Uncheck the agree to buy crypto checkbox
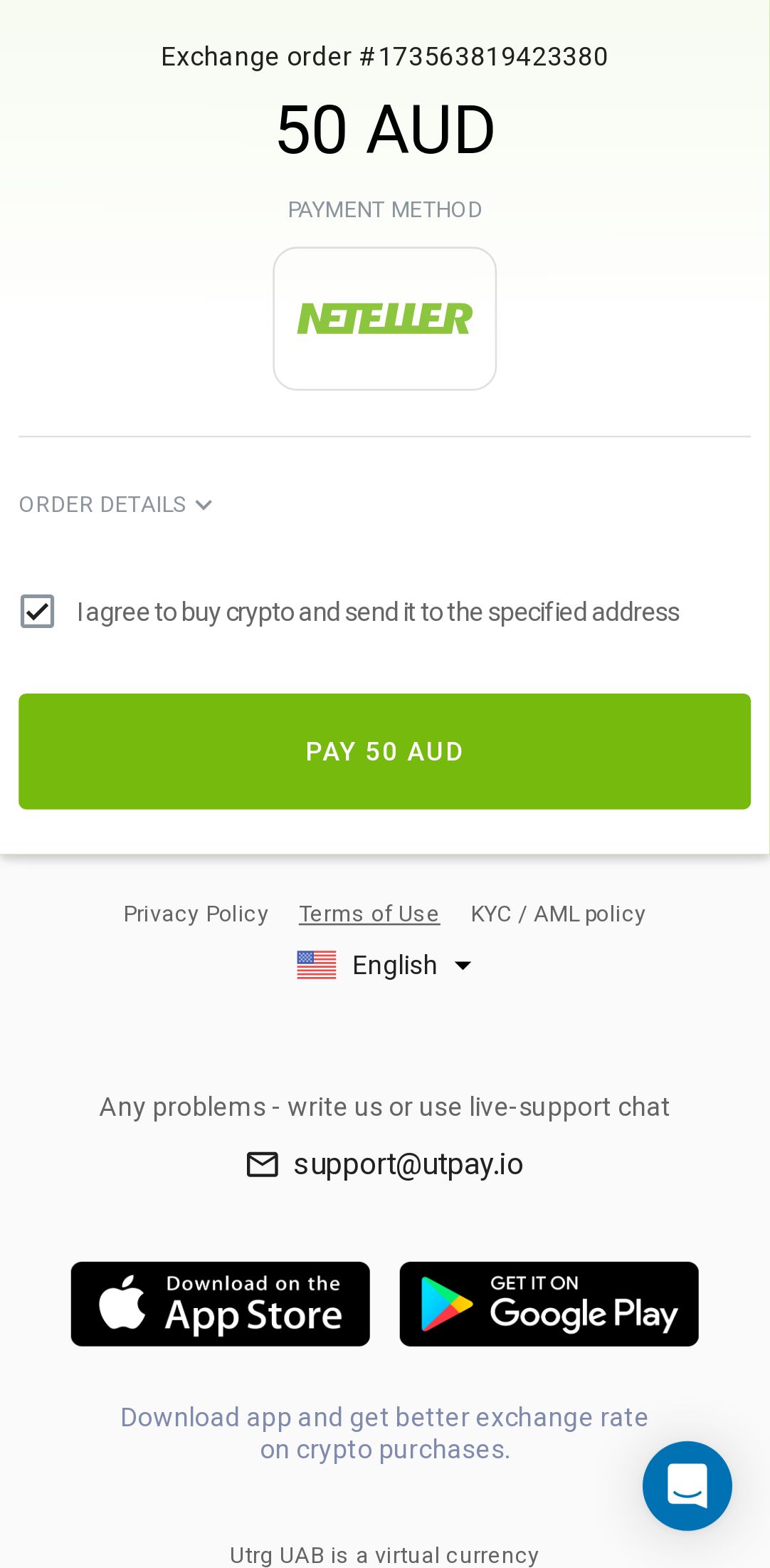This screenshot has height=1568, width=770. click(37, 612)
